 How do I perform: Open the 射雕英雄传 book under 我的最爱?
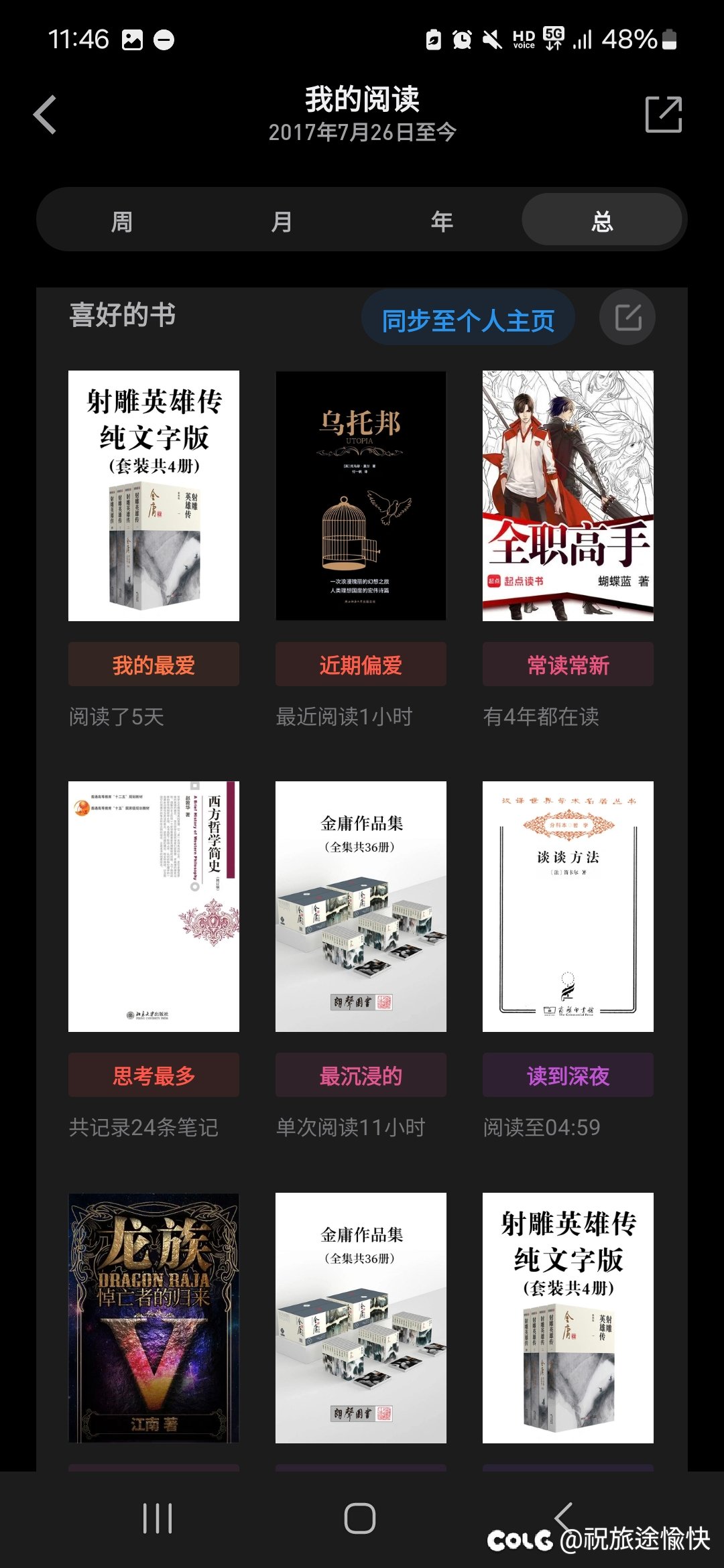pyautogui.click(x=154, y=496)
